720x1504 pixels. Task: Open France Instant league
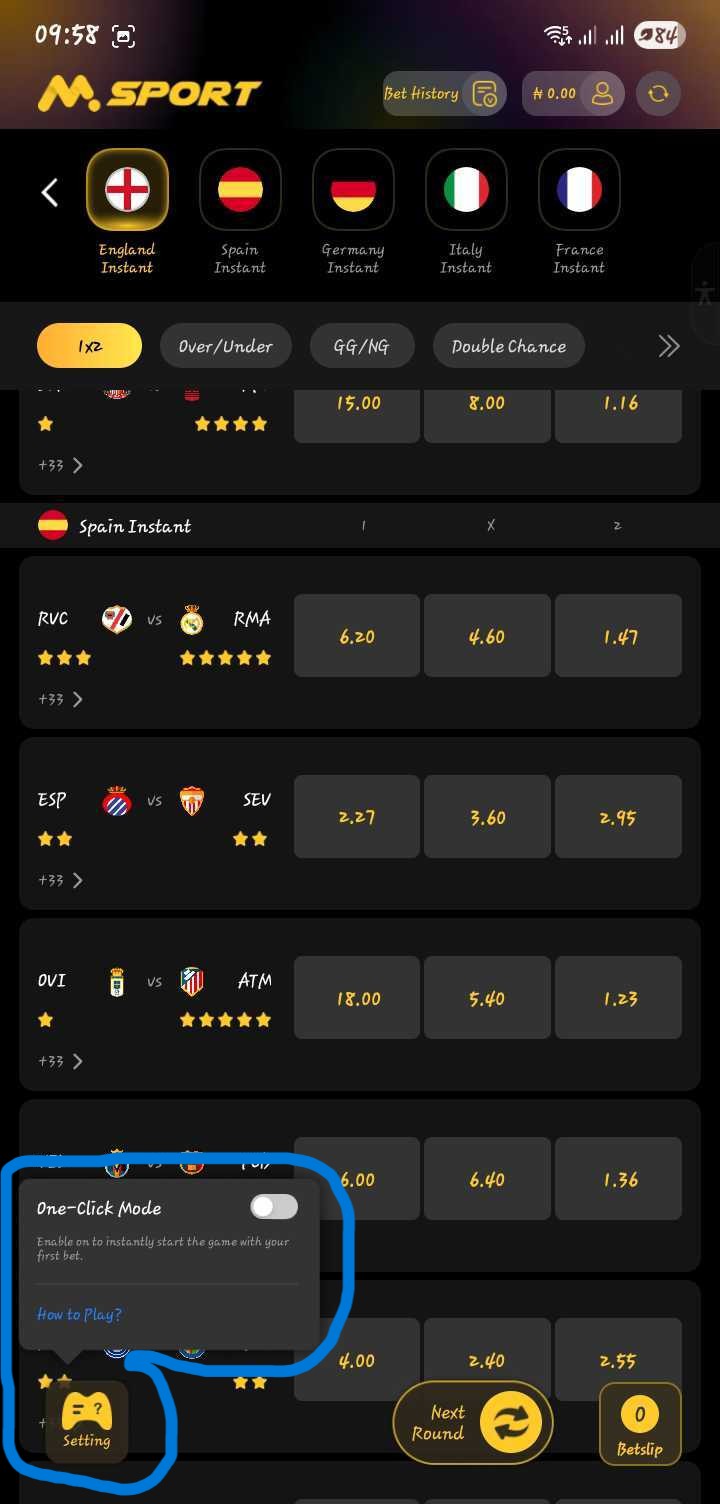tap(579, 191)
